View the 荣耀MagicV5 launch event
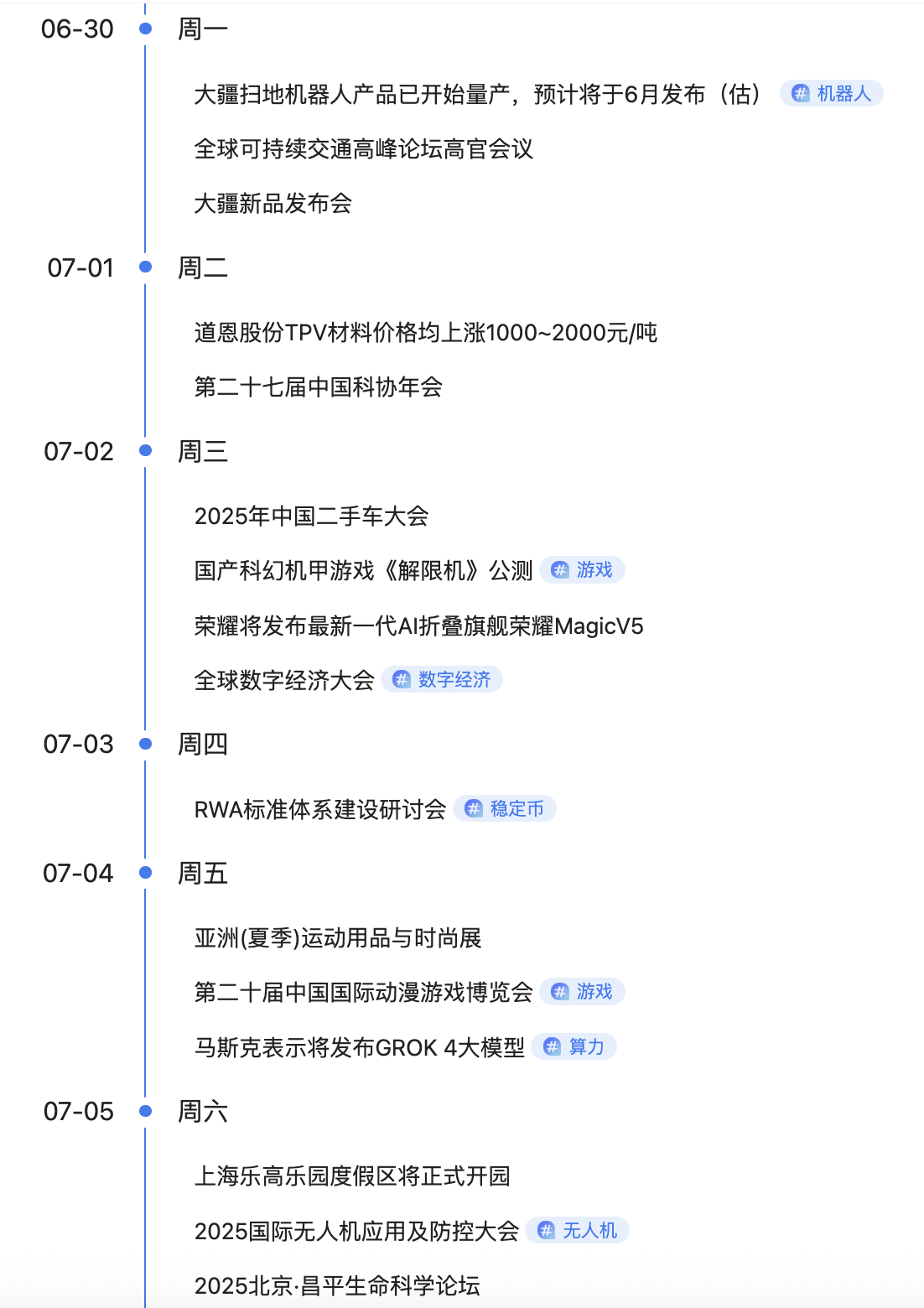This screenshot has width=924, height=1308. pyautogui.click(x=418, y=626)
